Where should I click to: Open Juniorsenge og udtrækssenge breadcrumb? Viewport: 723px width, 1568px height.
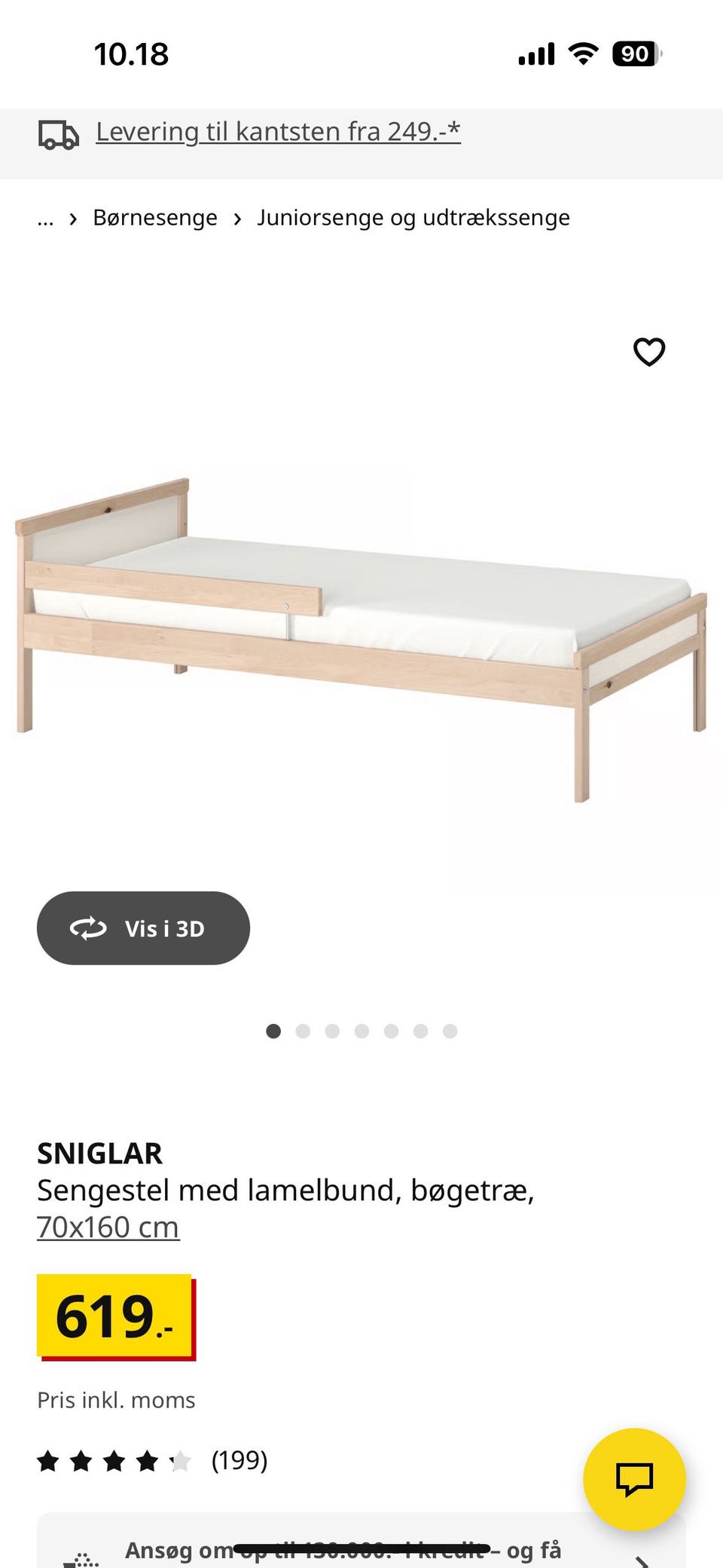pos(413,218)
